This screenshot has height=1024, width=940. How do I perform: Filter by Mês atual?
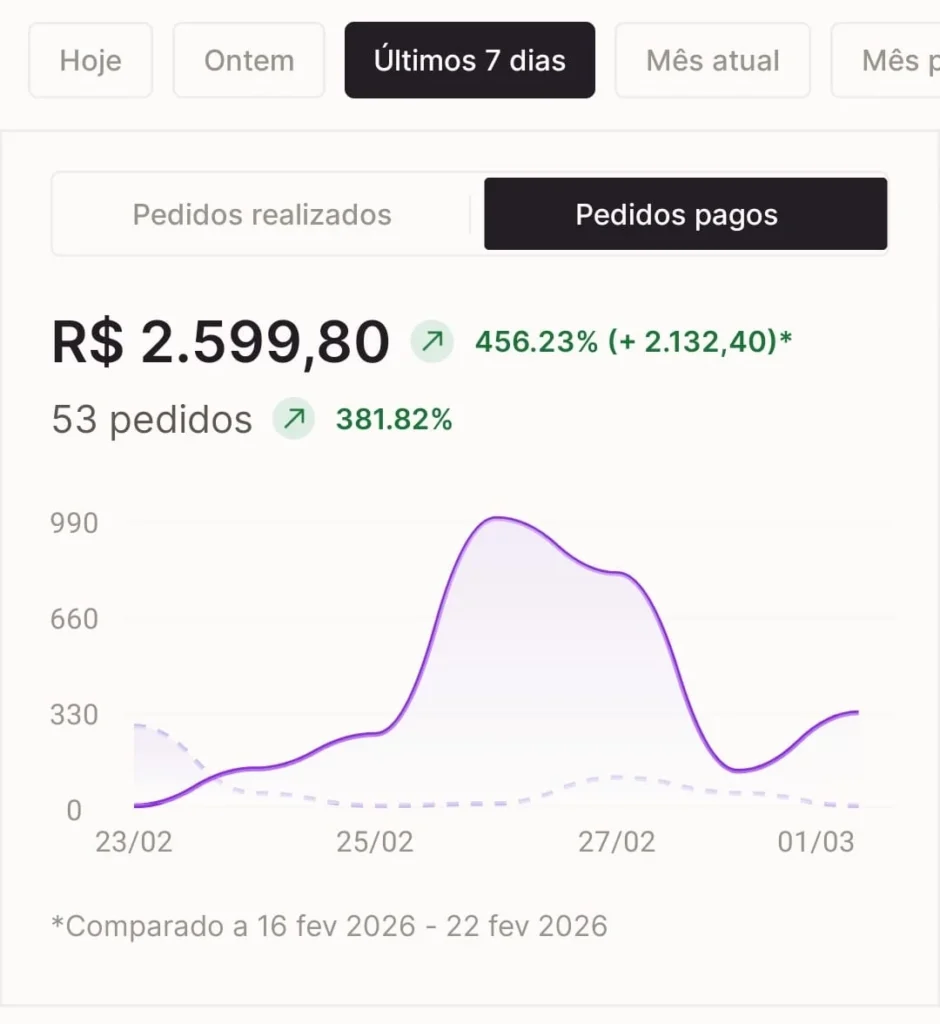coord(713,61)
